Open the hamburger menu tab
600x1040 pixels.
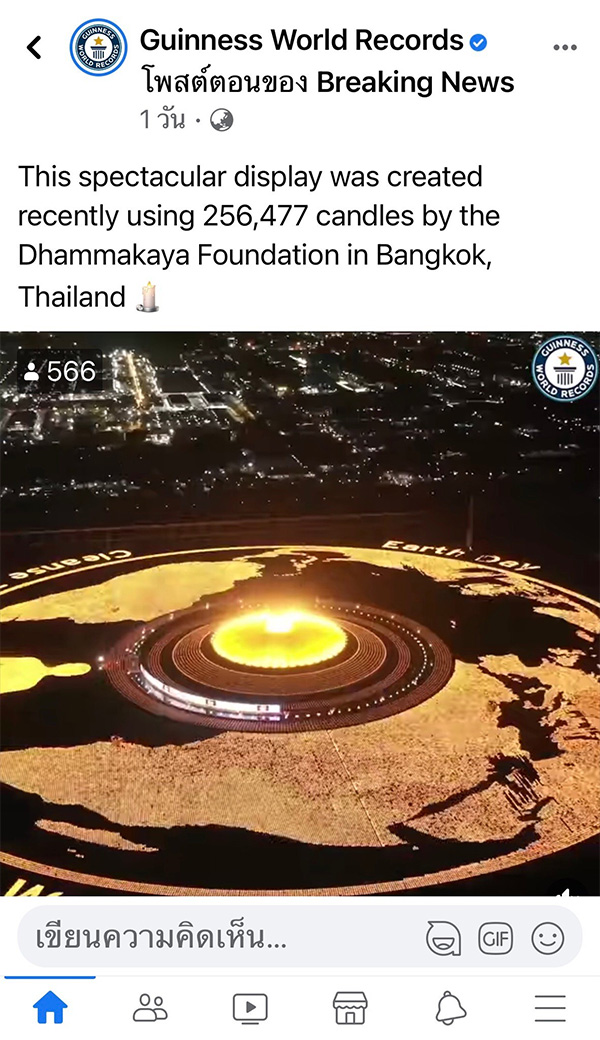click(x=550, y=1008)
